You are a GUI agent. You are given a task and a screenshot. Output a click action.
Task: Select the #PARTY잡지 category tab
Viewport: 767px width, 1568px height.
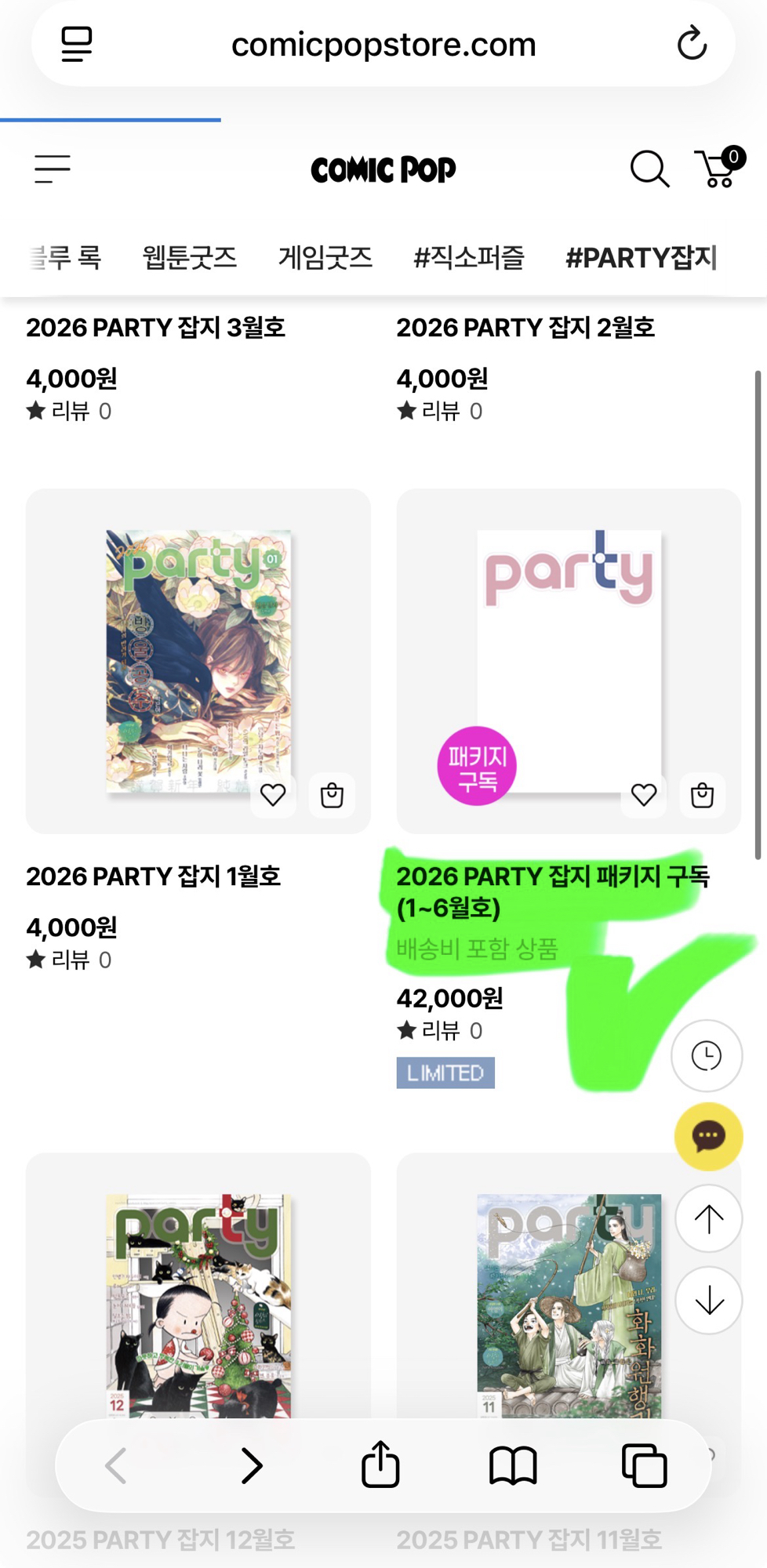tap(641, 258)
